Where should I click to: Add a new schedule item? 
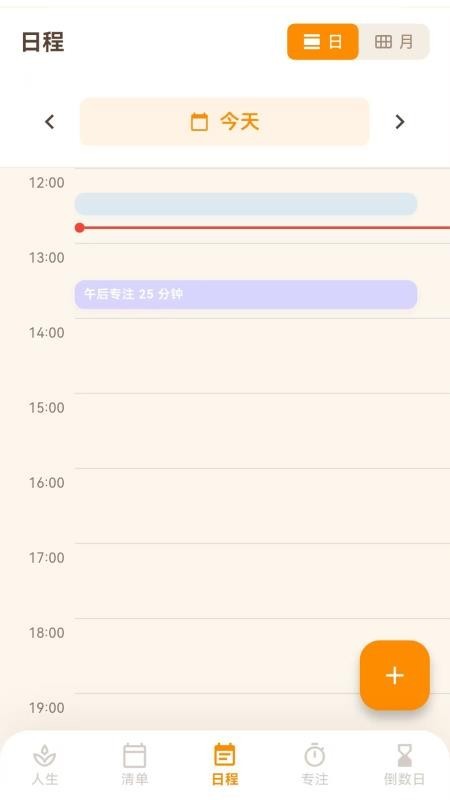click(394, 676)
